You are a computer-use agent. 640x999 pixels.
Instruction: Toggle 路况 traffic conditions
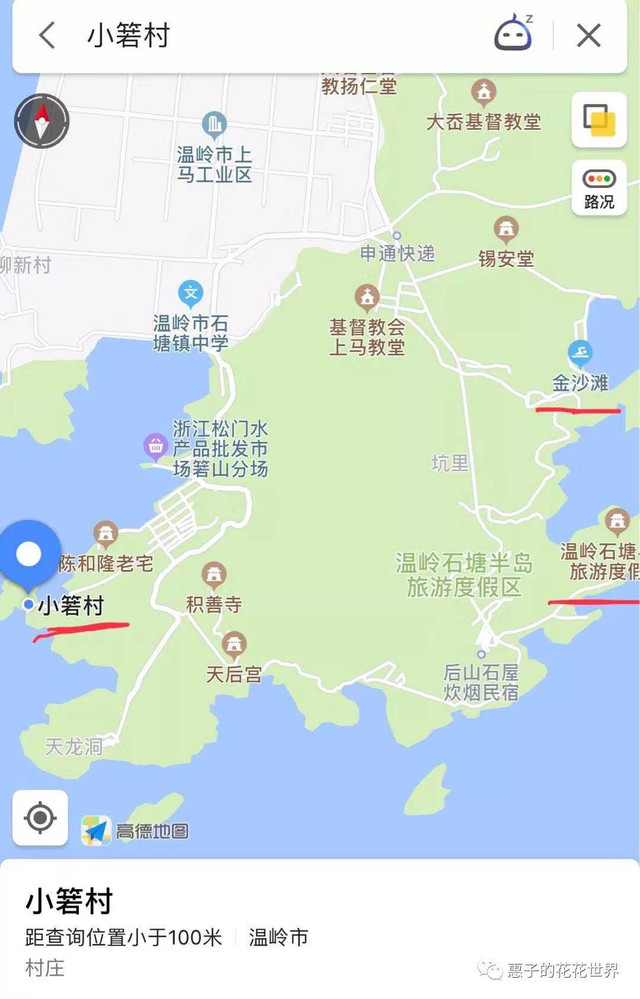pos(599,187)
